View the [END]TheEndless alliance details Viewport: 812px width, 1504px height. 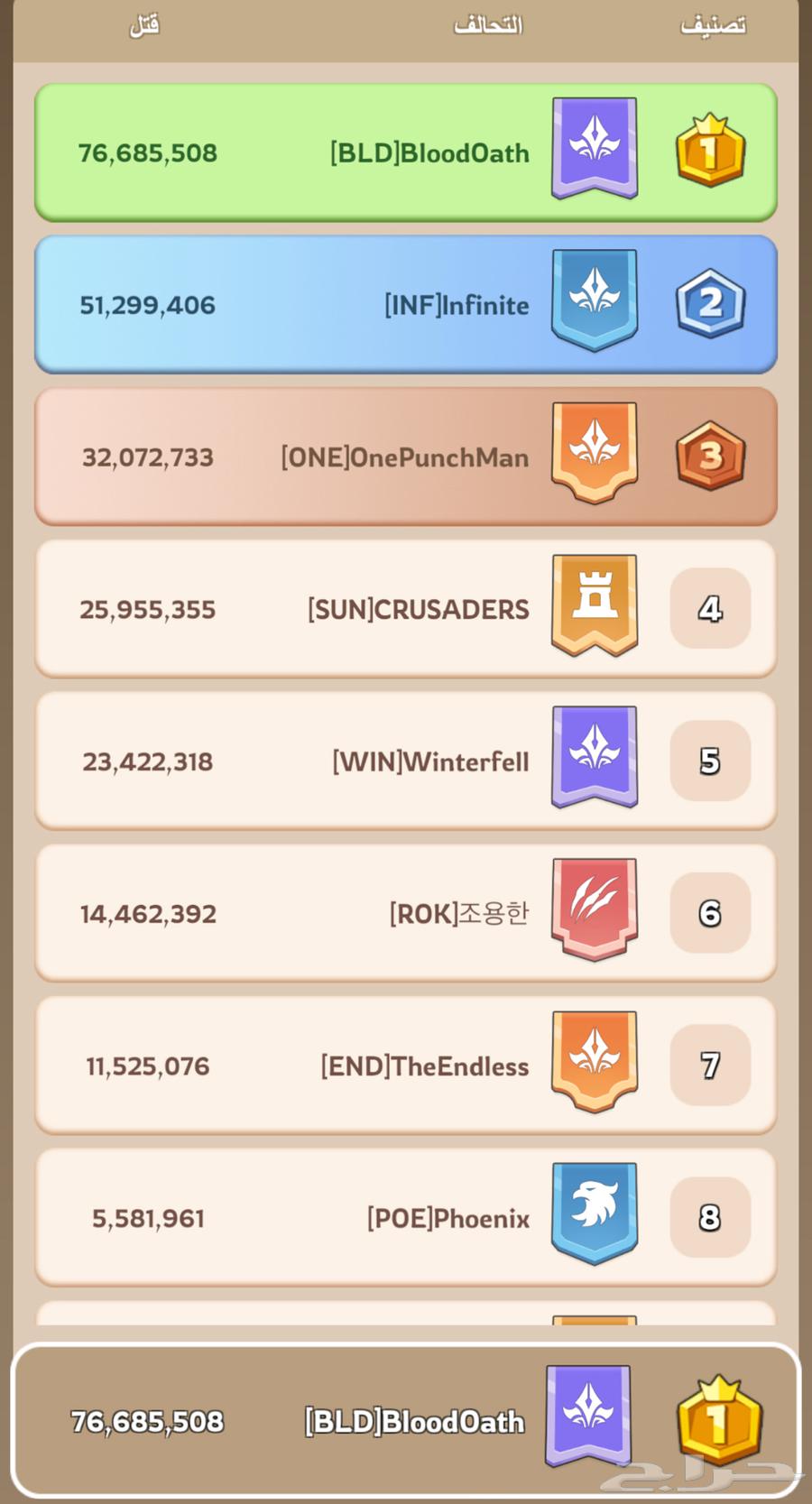click(x=406, y=1066)
